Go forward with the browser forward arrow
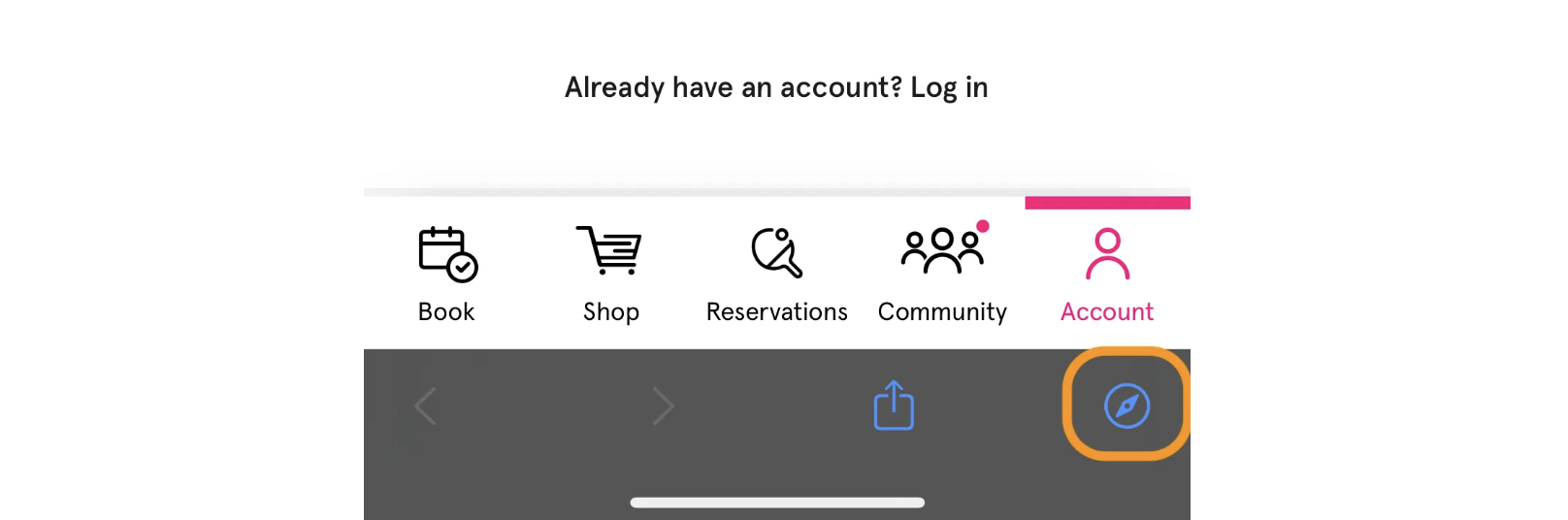The image size is (1568, 520). pos(663,406)
